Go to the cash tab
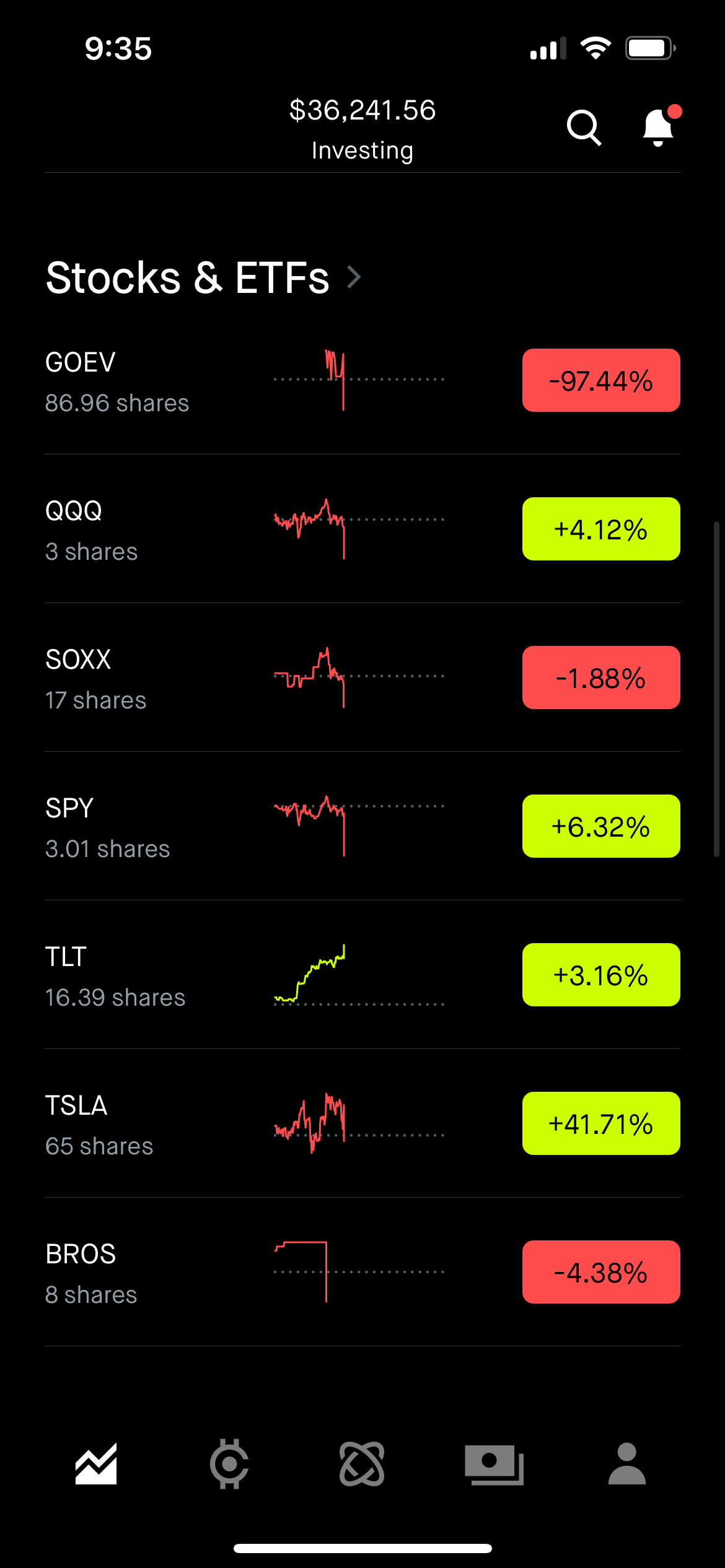Viewport: 725px width, 1568px height. point(494,1464)
